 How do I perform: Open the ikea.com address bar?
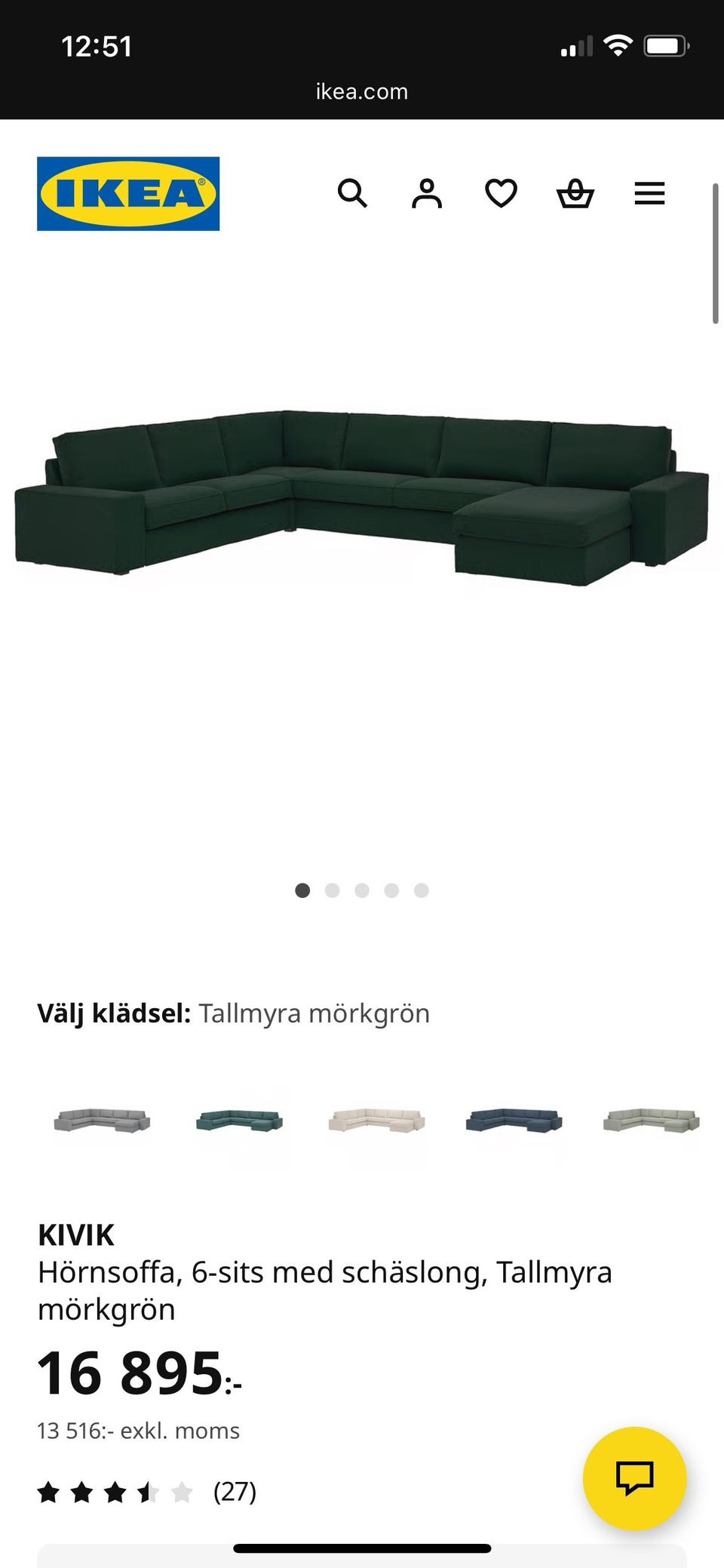(x=361, y=91)
